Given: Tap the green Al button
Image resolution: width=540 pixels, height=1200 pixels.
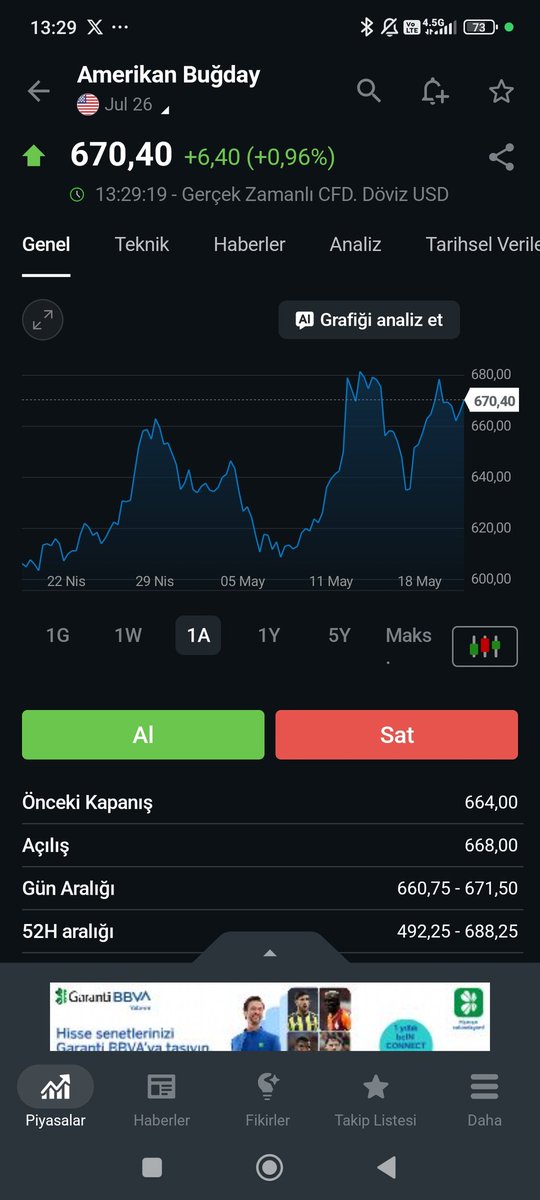Looking at the screenshot, I should [143, 735].
